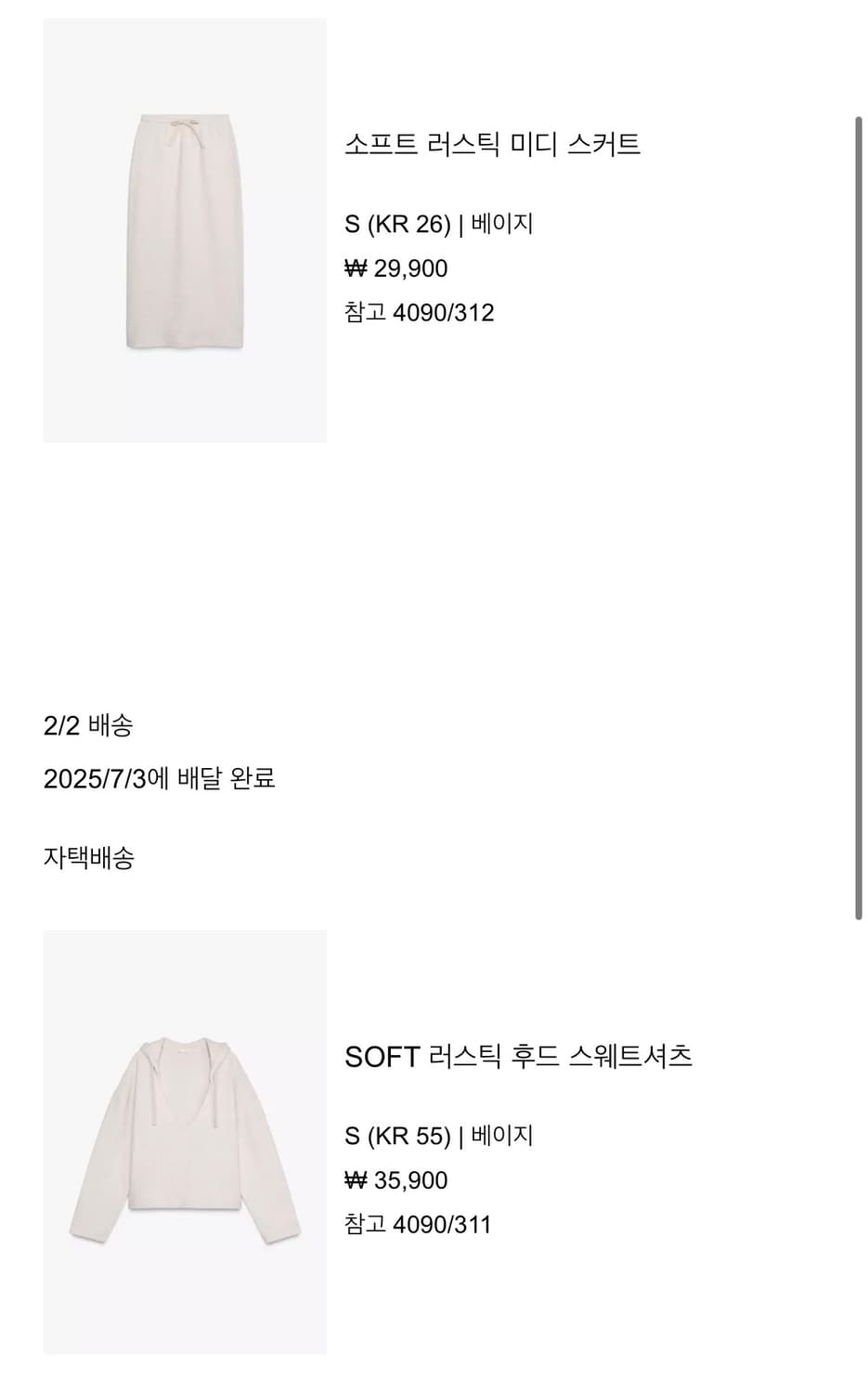Click the size label S (KR 55)
The width and height of the screenshot is (868, 1393).
tap(397, 1133)
